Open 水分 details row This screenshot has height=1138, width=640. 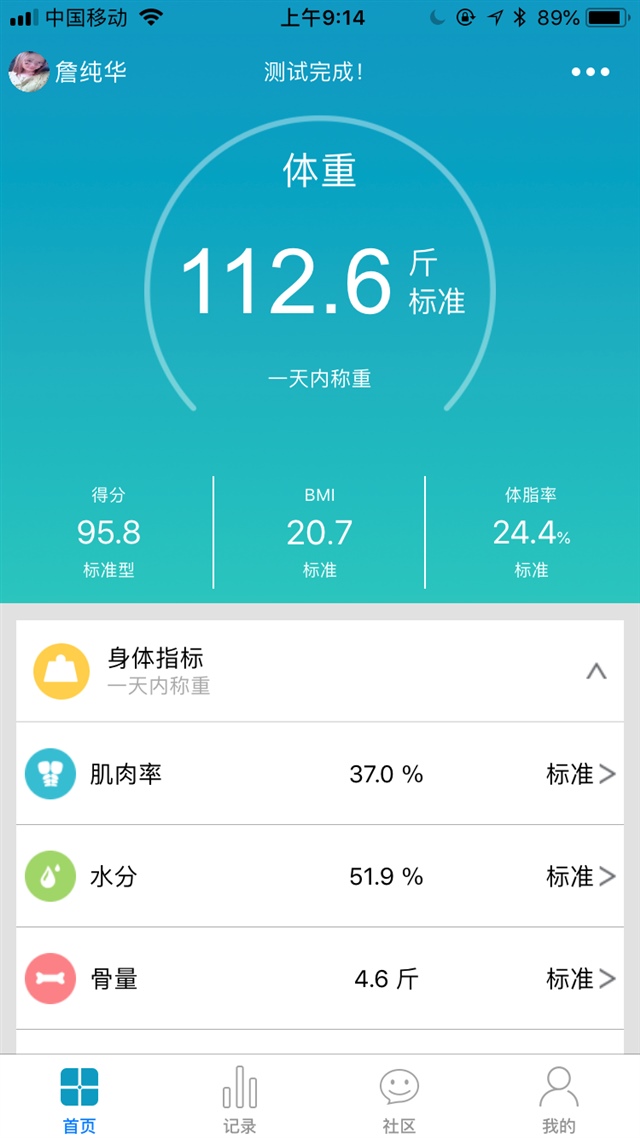click(320, 877)
